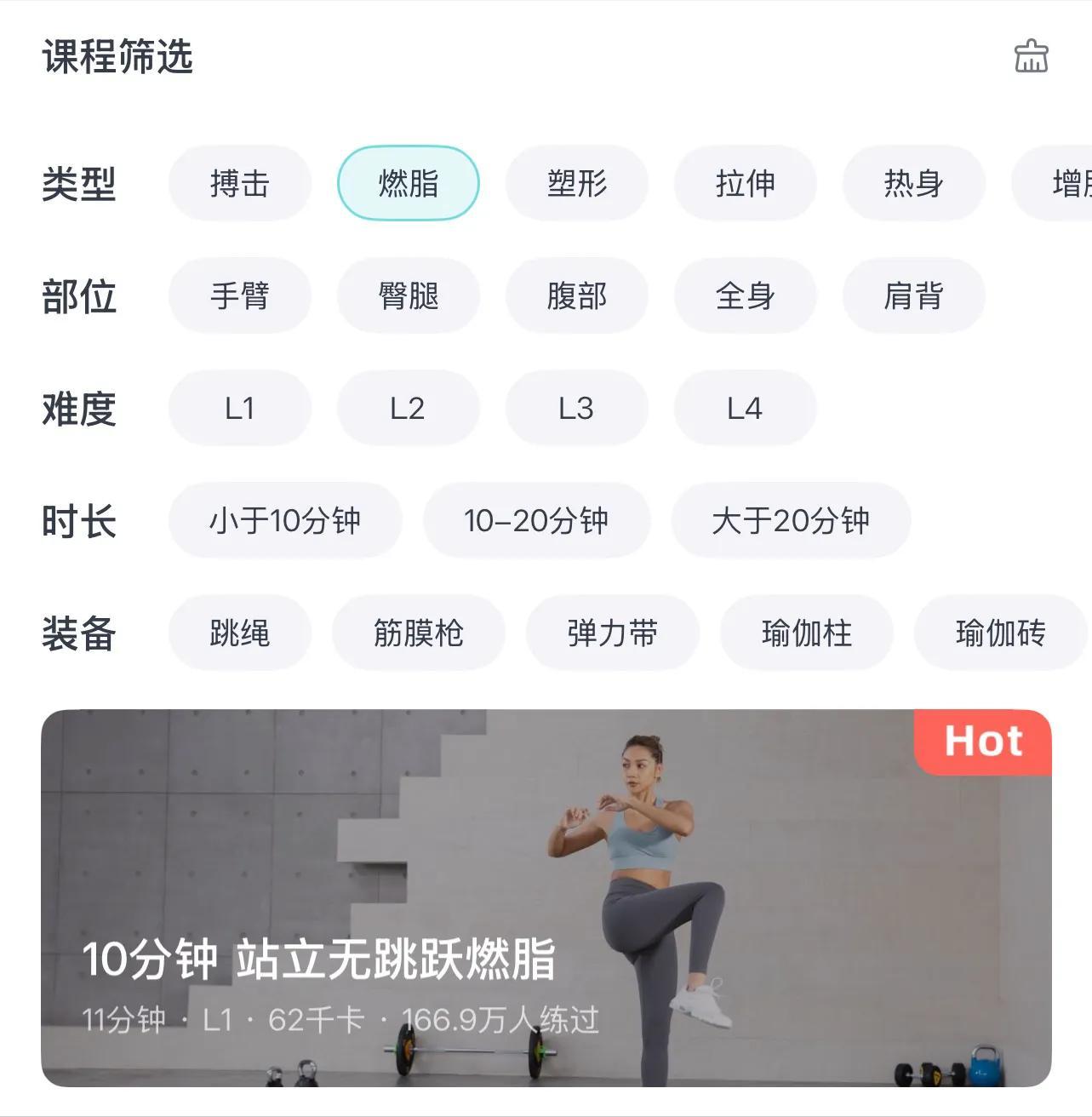Select the 搏击 type chip

click(240, 183)
